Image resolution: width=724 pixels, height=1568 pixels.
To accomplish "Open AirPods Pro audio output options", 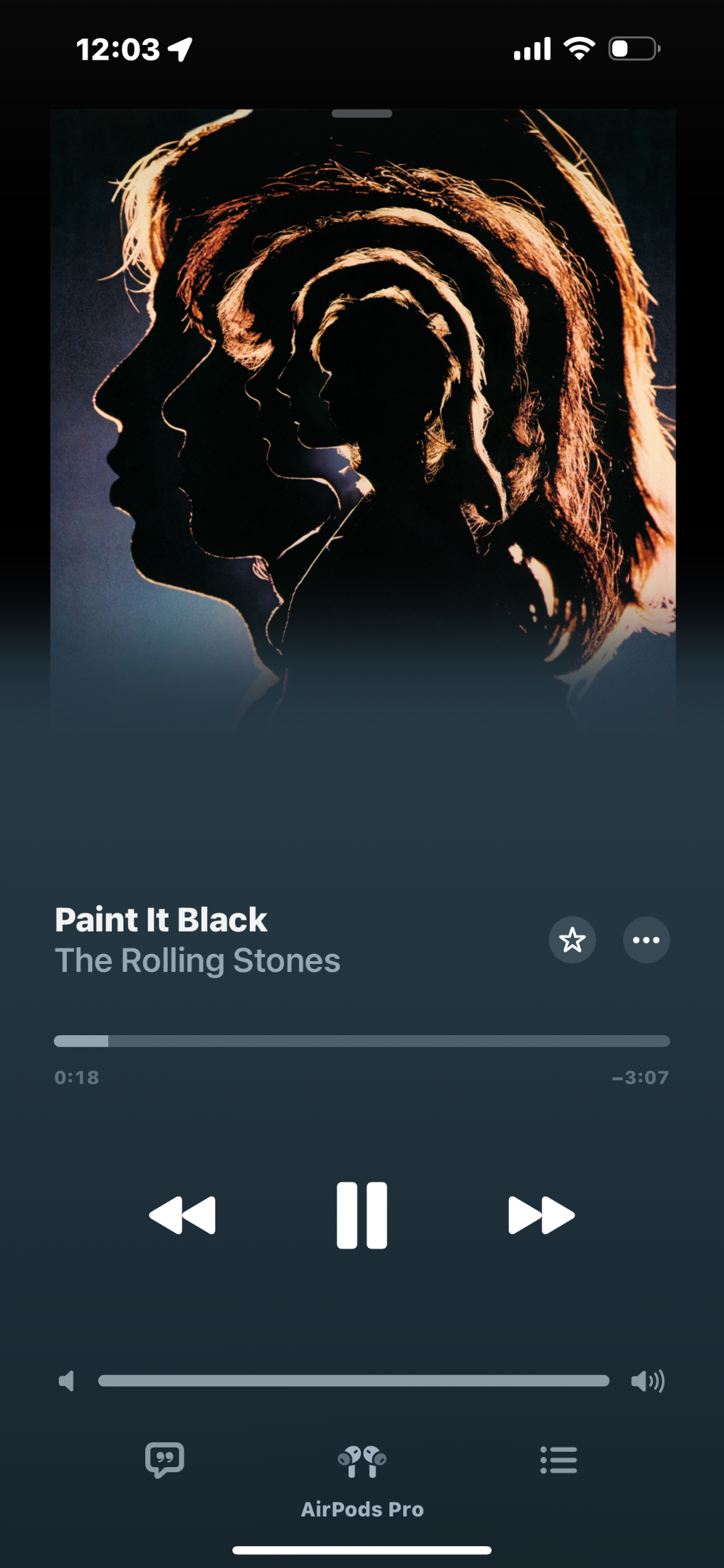I will pyautogui.click(x=362, y=1481).
